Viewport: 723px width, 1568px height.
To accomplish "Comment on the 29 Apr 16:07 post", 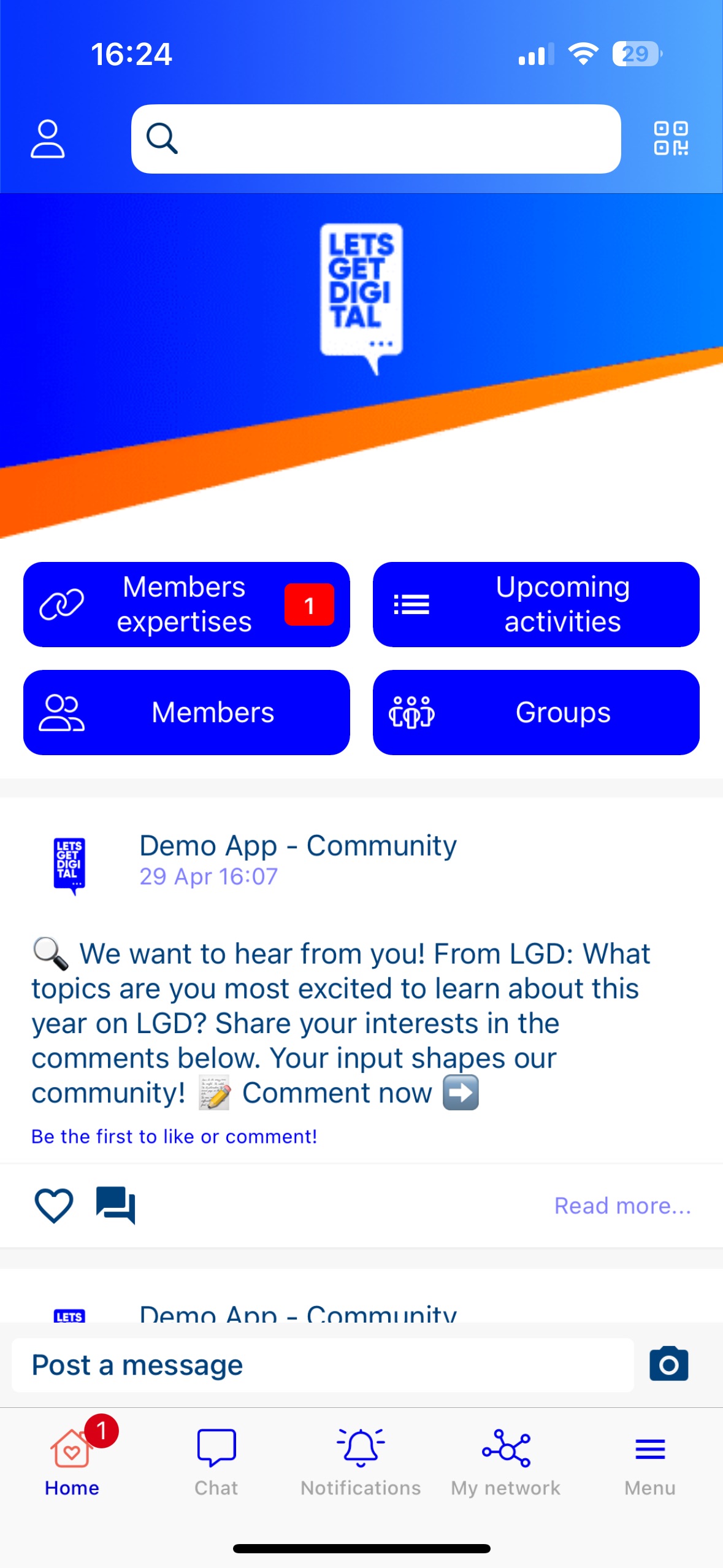I will 115,1204.
